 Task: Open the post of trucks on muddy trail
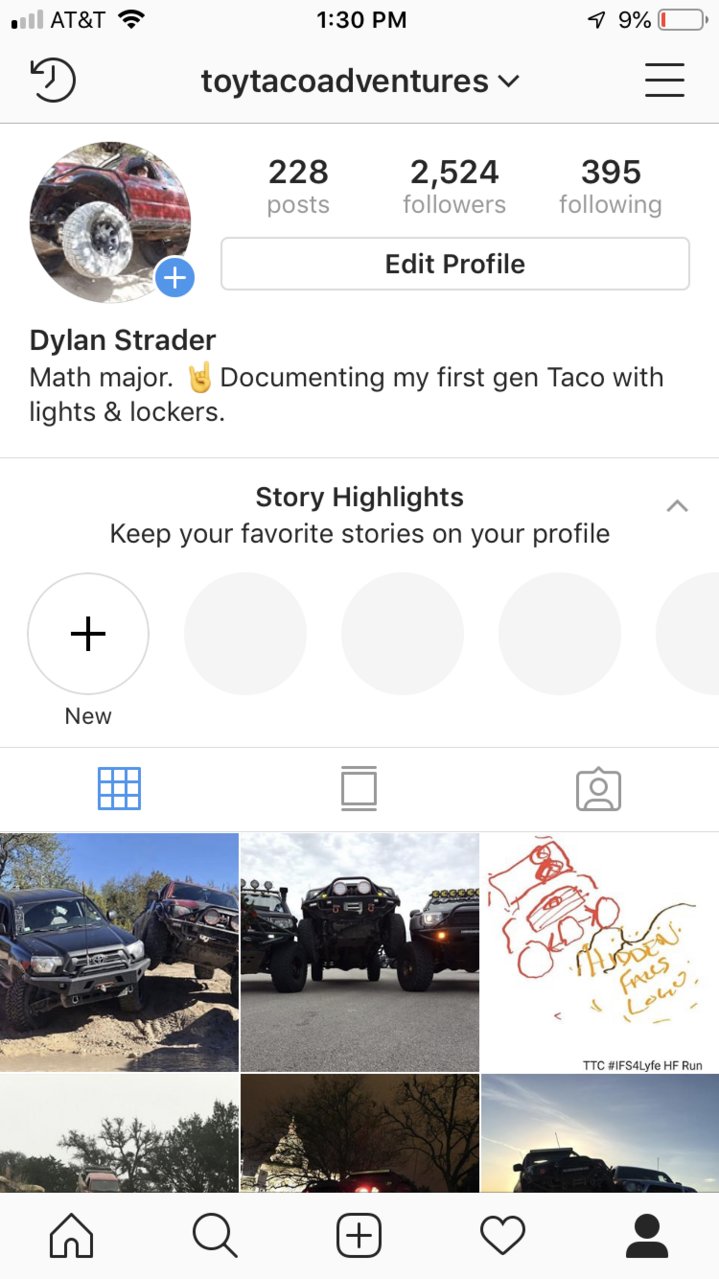point(119,952)
